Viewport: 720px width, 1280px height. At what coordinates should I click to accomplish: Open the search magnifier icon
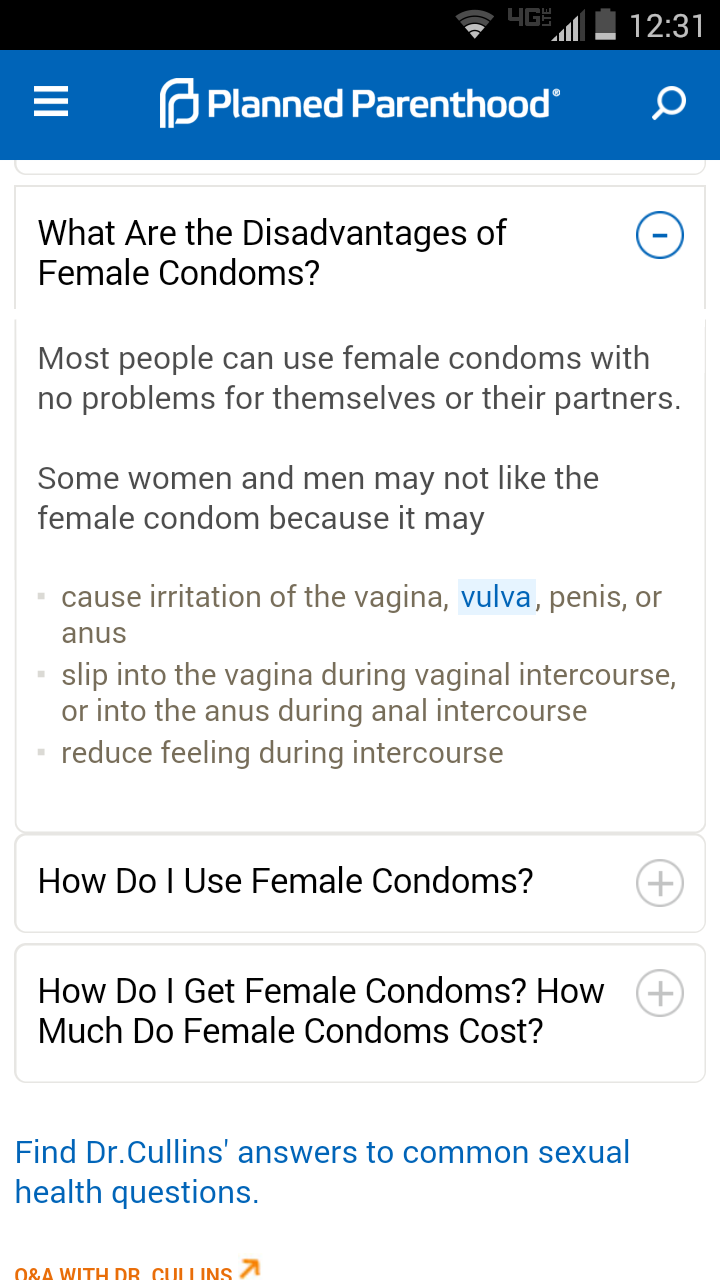point(668,103)
